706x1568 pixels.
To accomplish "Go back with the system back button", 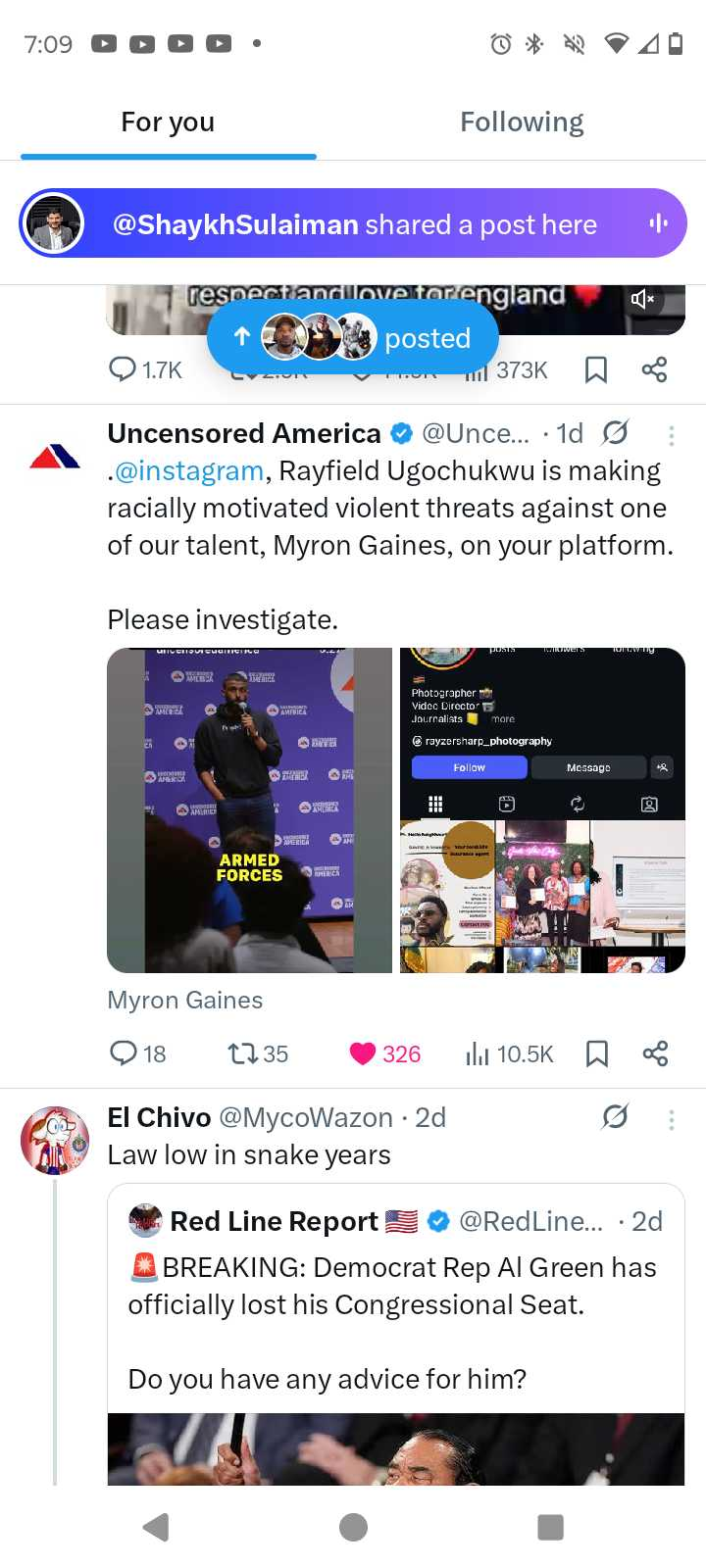I will 156,1527.
